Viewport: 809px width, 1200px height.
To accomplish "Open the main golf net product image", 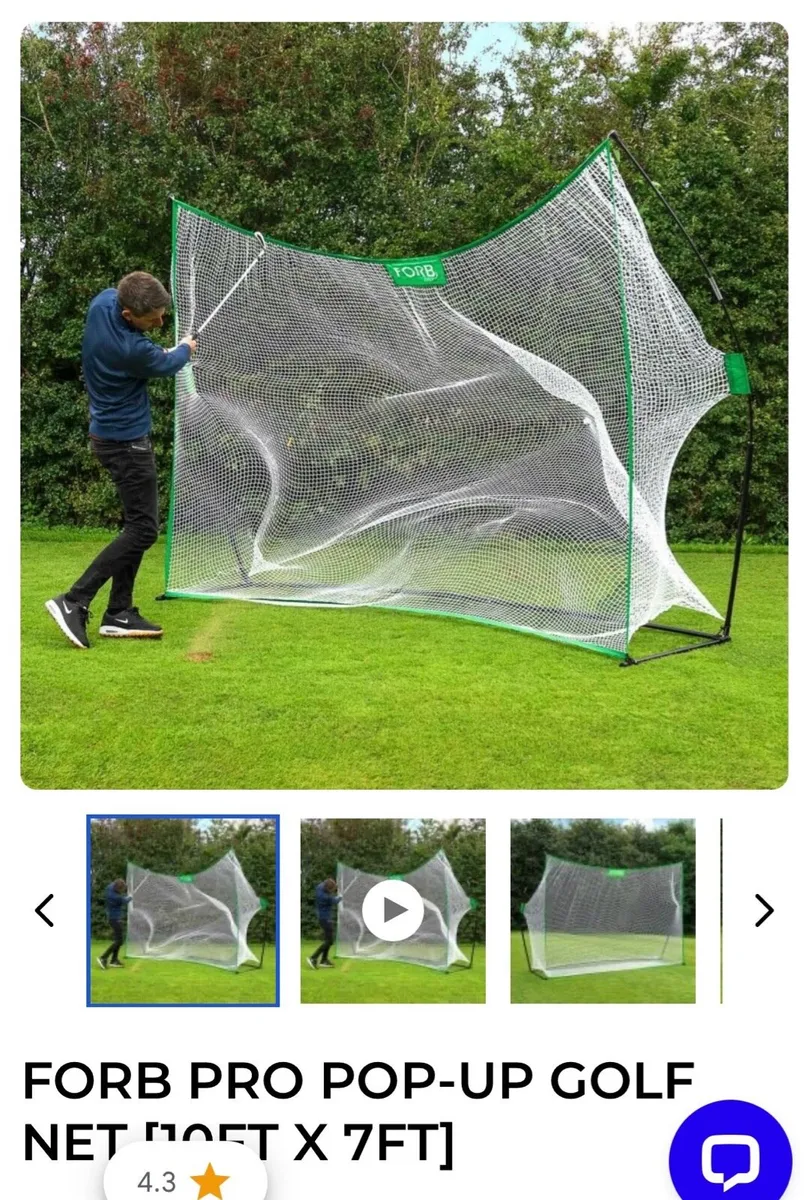I will [x=404, y=405].
